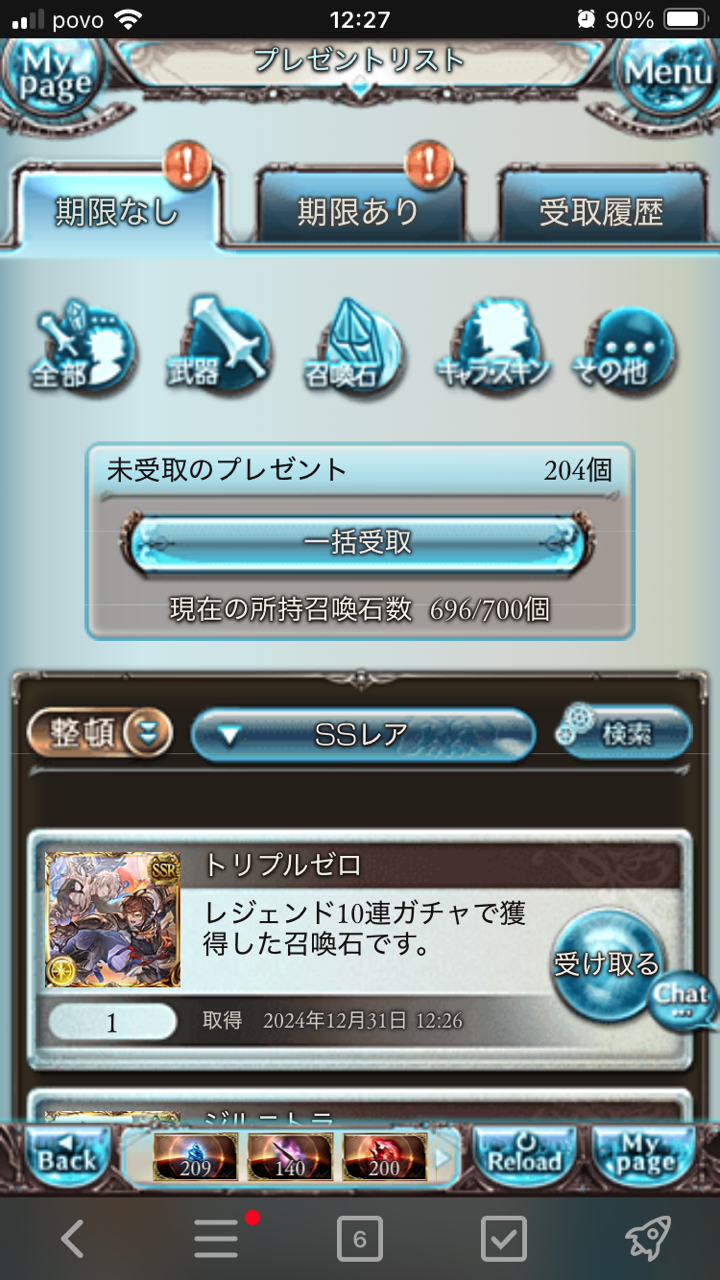Filter presents by キャラ・スキン

pos(492,350)
